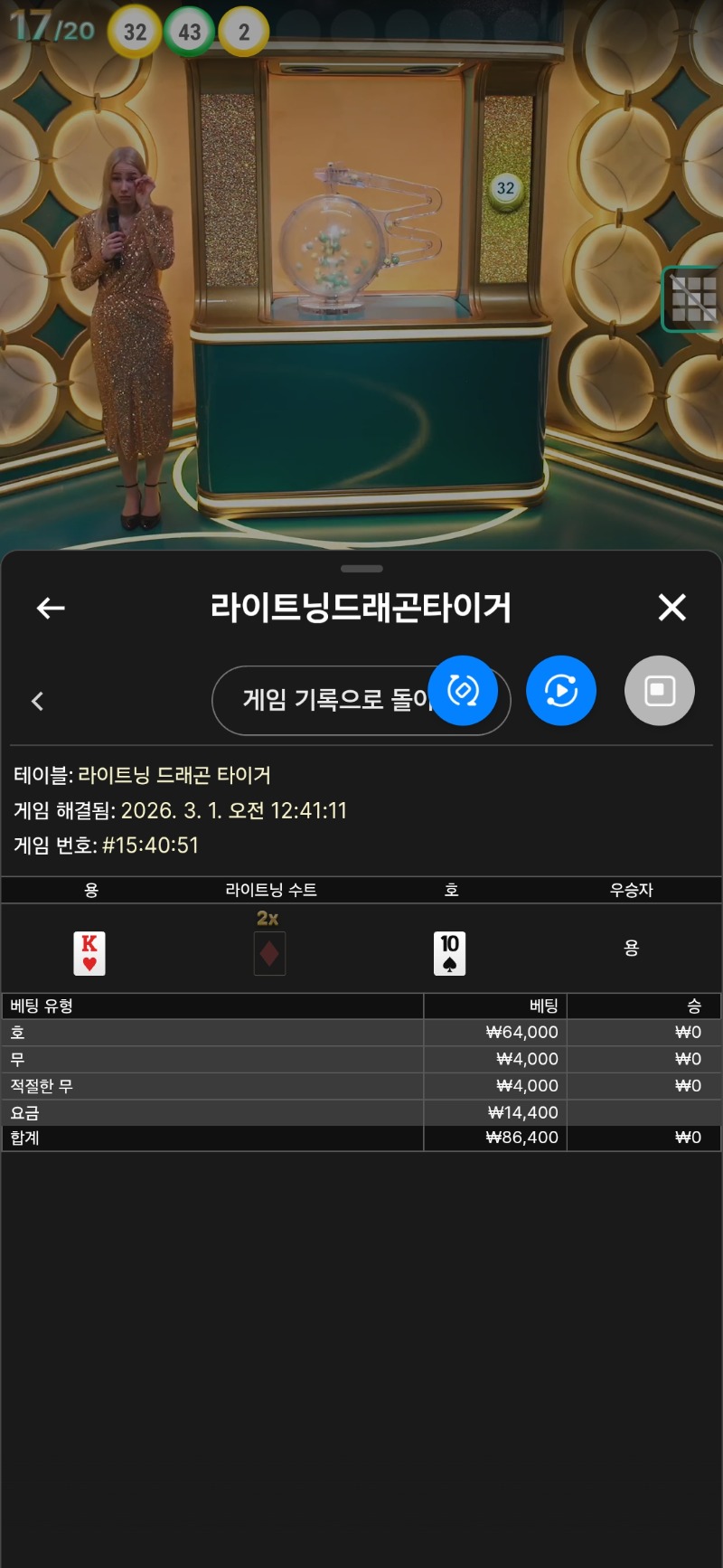Close the 라이트닝드래곤타이거 panel

(671, 608)
